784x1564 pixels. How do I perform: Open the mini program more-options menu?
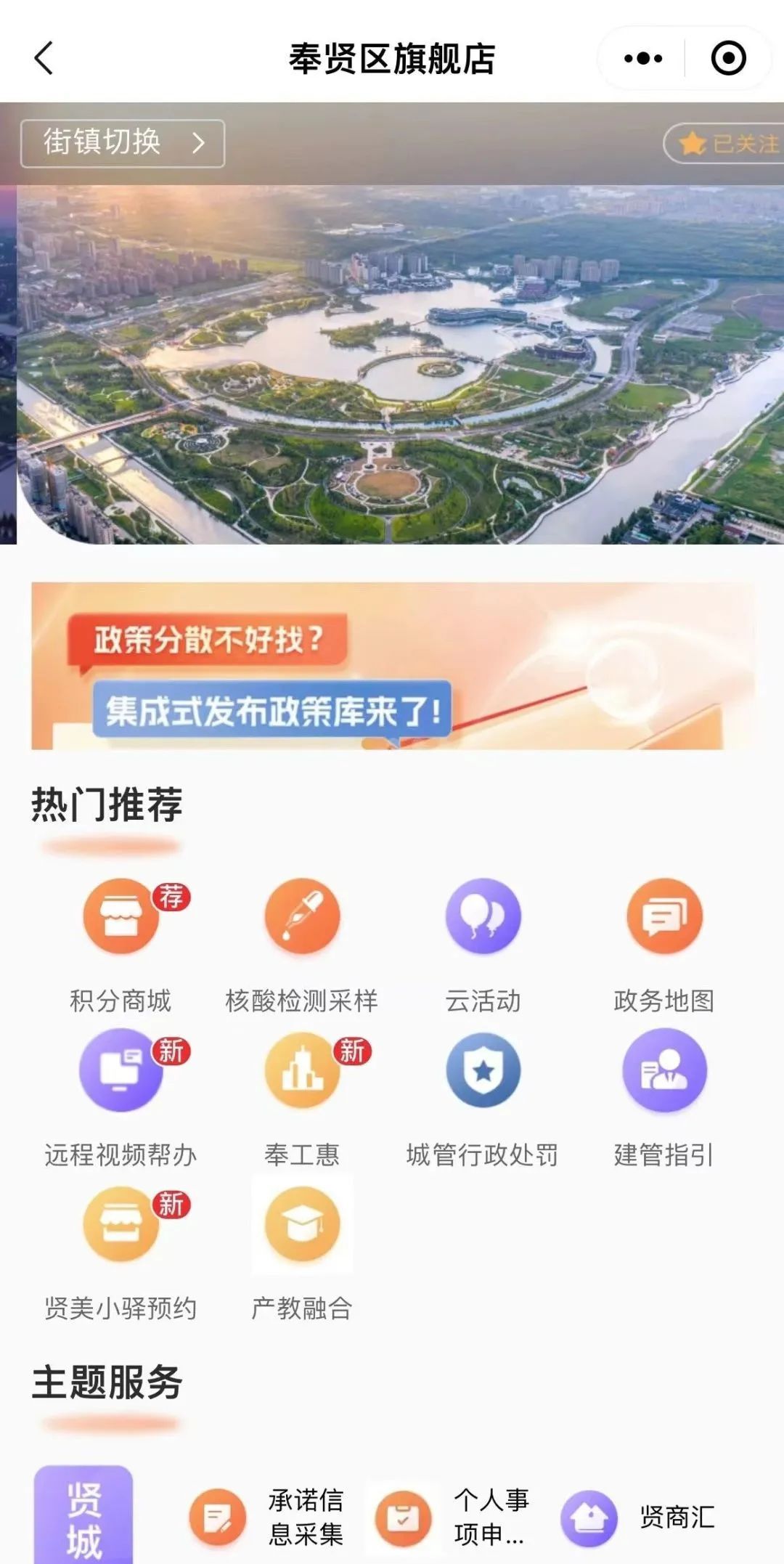click(643, 58)
